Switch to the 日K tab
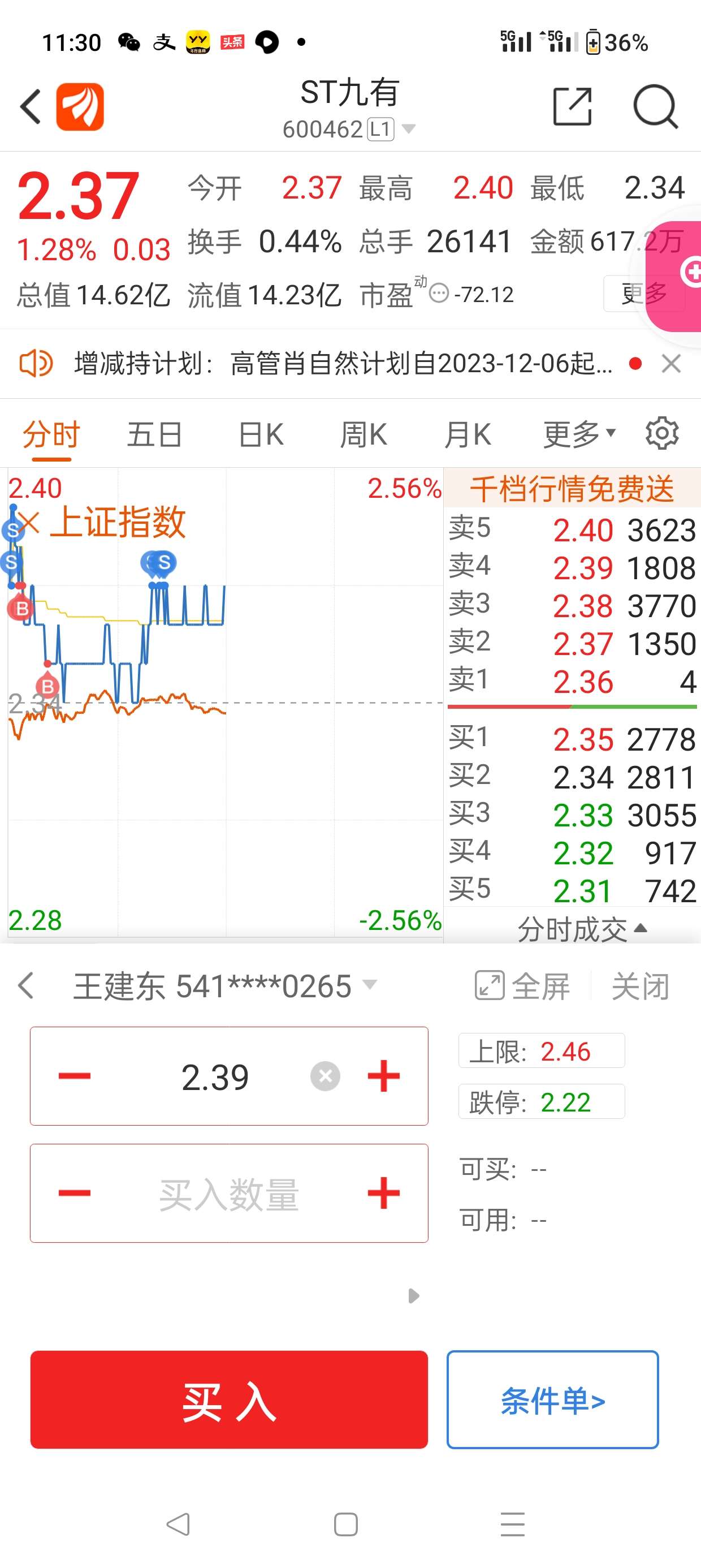 [x=260, y=433]
